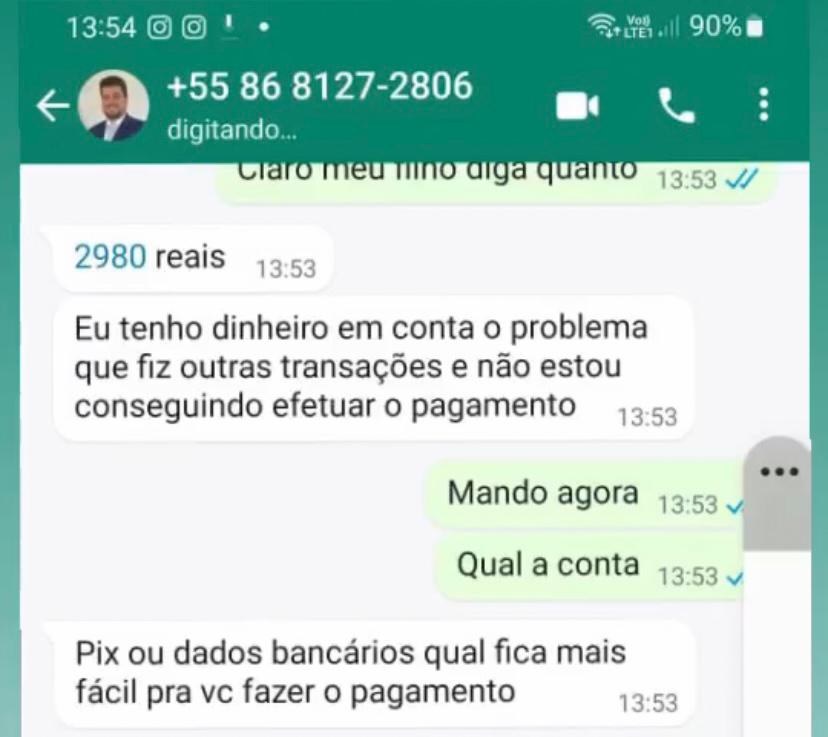
Task: Open the overflow menu
Action: [763, 105]
